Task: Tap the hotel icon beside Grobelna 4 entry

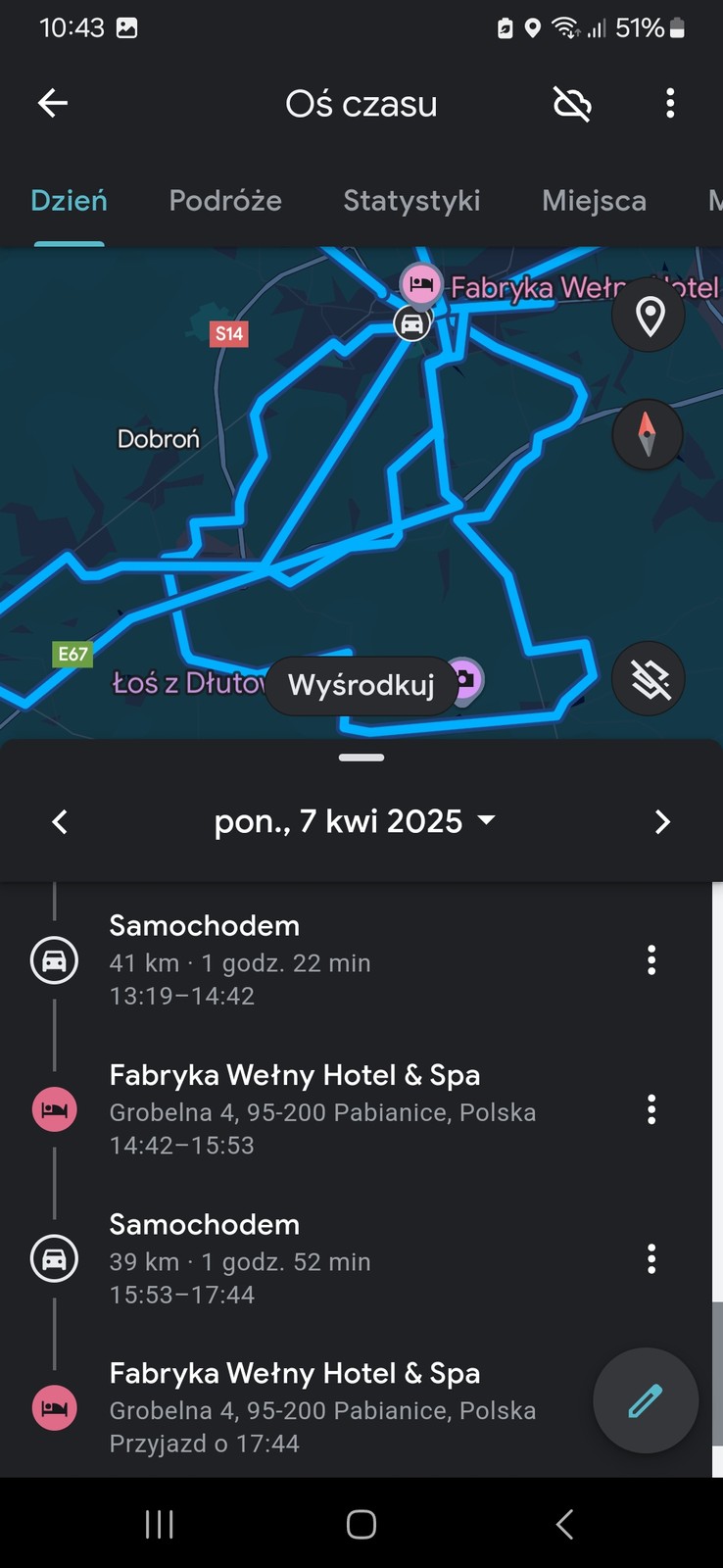Action: pos(54,1109)
